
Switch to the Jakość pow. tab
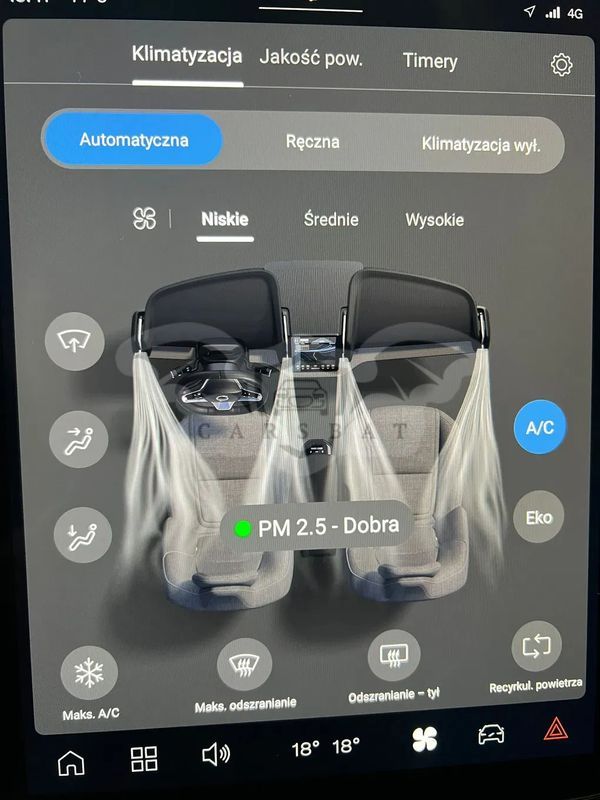coord(311,58)
